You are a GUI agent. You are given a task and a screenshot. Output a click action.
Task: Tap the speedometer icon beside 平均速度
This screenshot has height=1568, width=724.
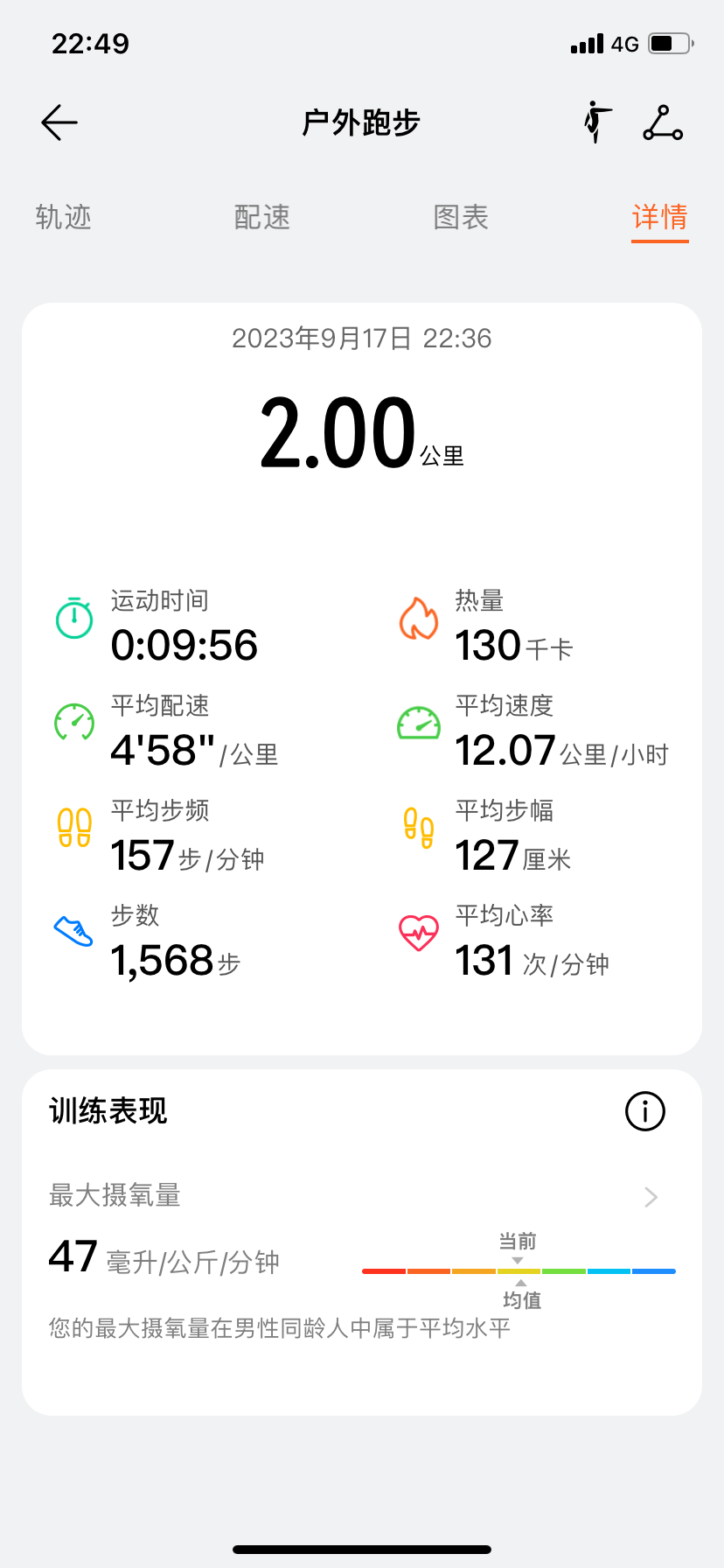tap(418, 724)
